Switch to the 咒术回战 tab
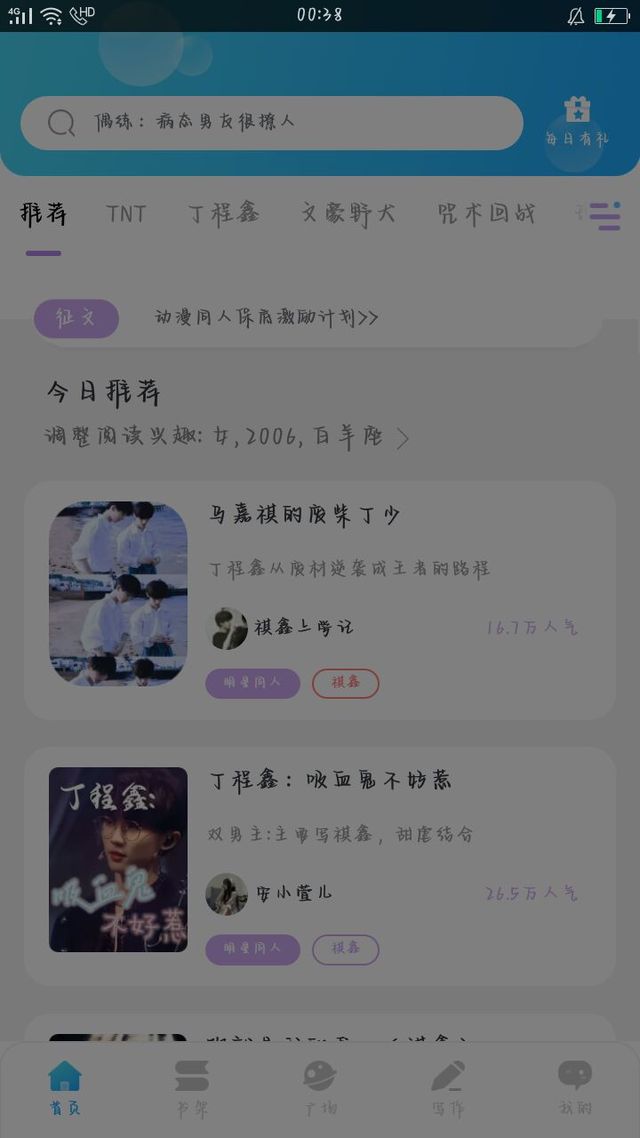Image resolution: width=640 pixels, height=1138 pixels. [486, 214]
